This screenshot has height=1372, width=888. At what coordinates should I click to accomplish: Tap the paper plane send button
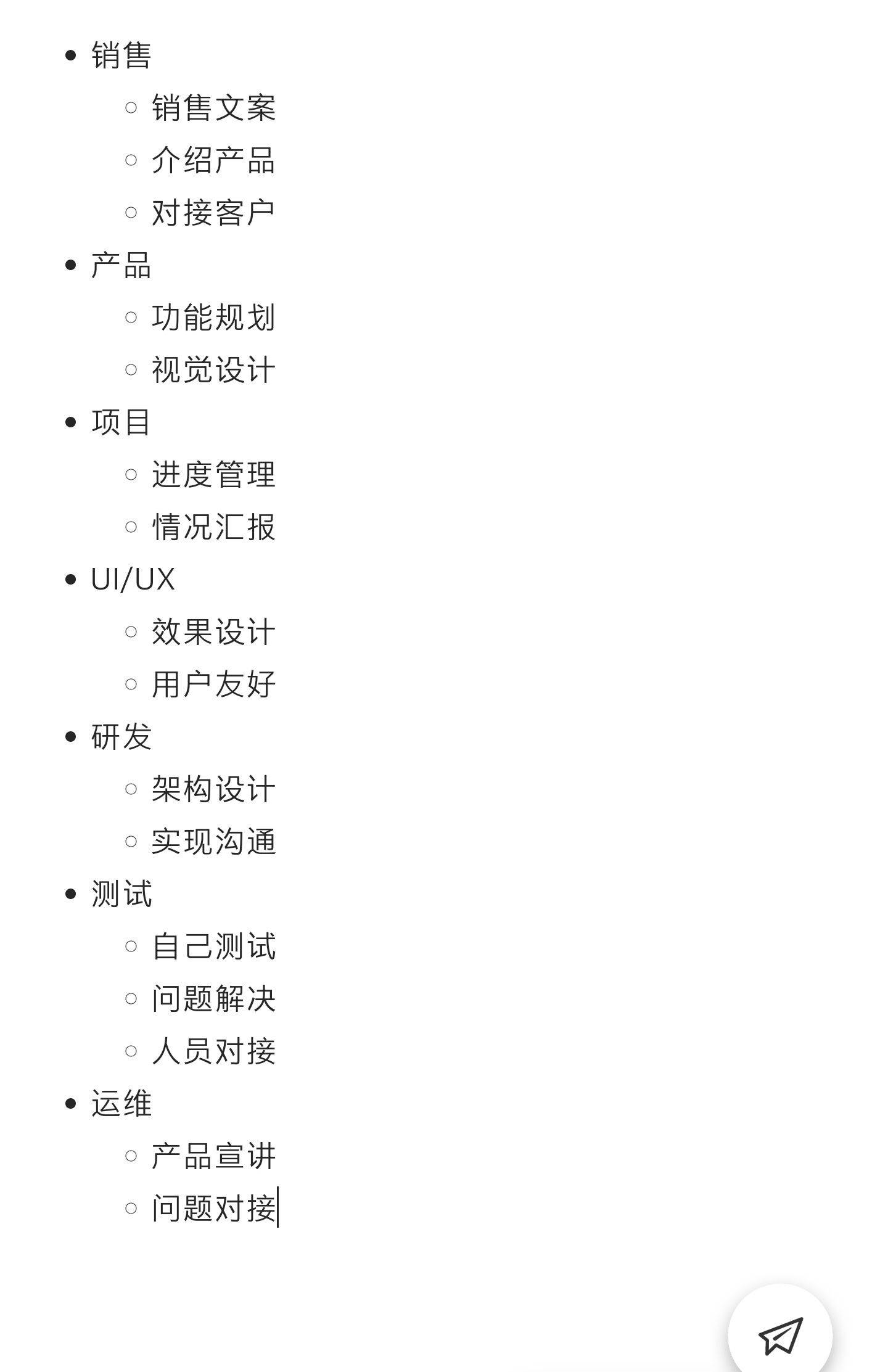[x=780, y=1335]
